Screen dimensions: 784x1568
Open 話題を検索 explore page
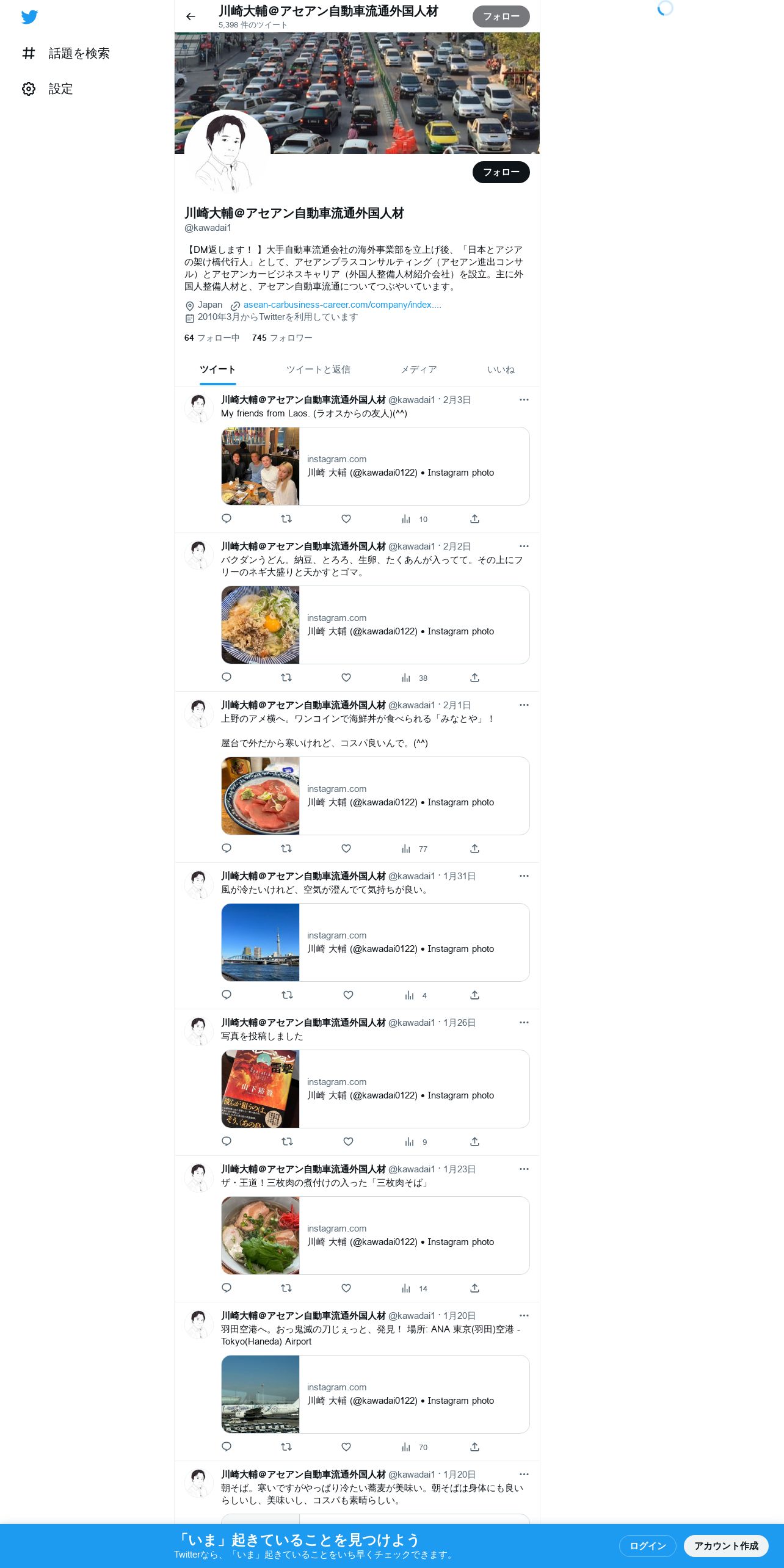tap(66, 54)
